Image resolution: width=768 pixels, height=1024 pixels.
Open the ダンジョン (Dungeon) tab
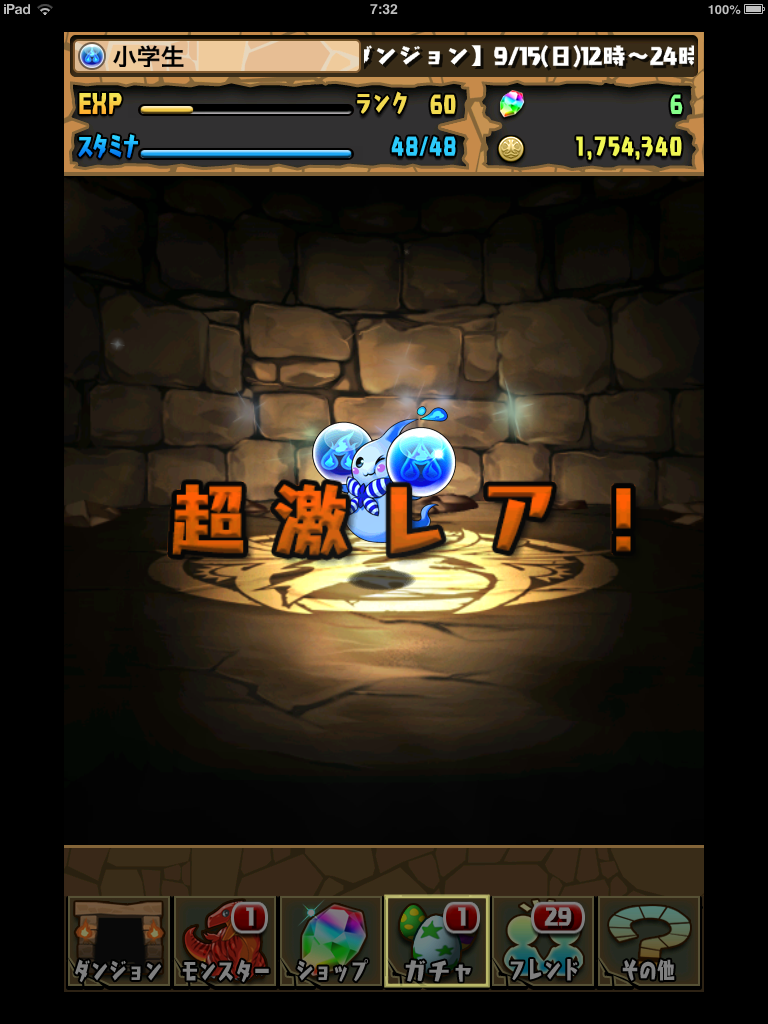coord(118,941)
